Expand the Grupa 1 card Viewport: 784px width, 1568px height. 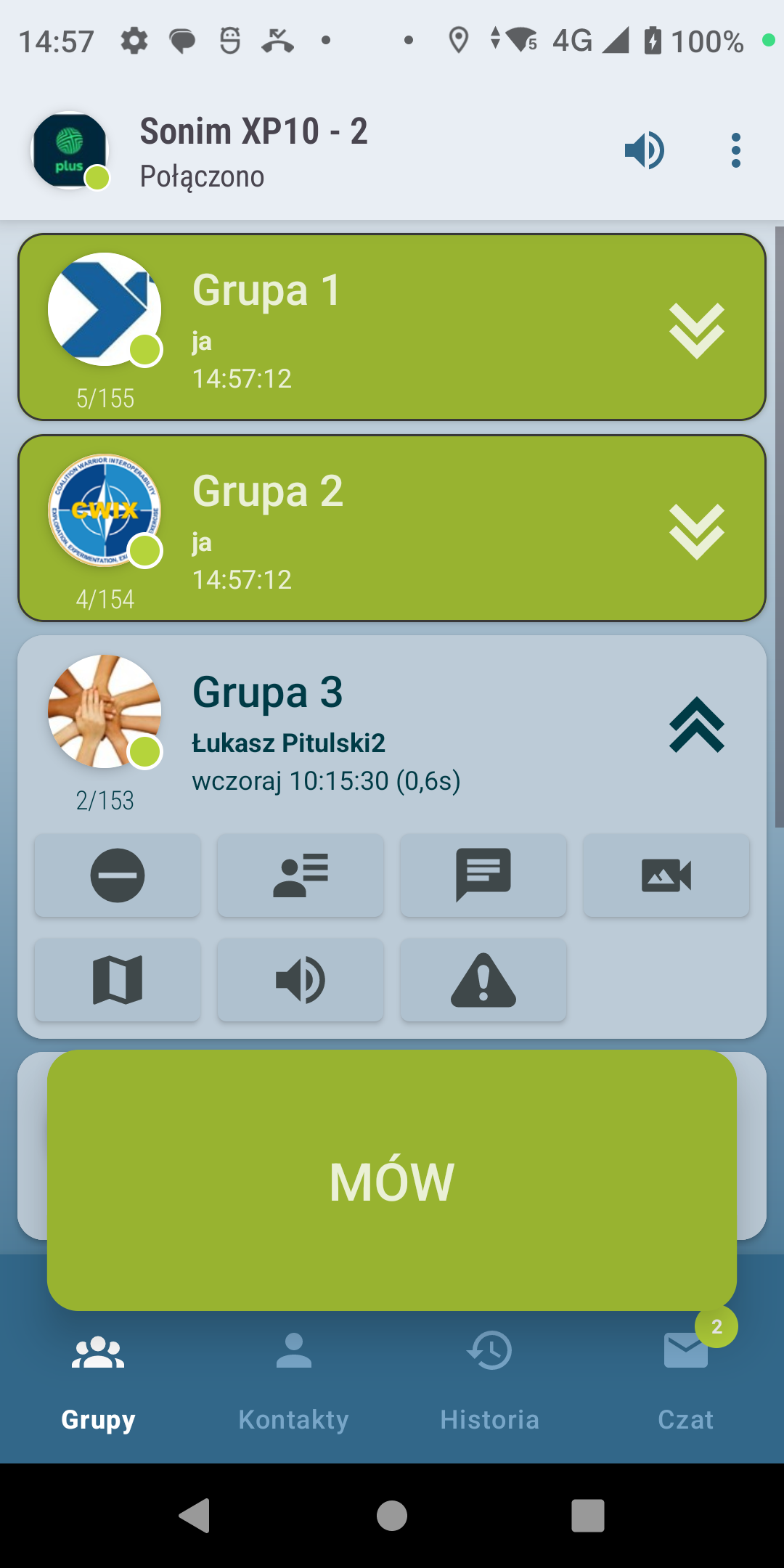pyautogui.click(x=697, y=331)
